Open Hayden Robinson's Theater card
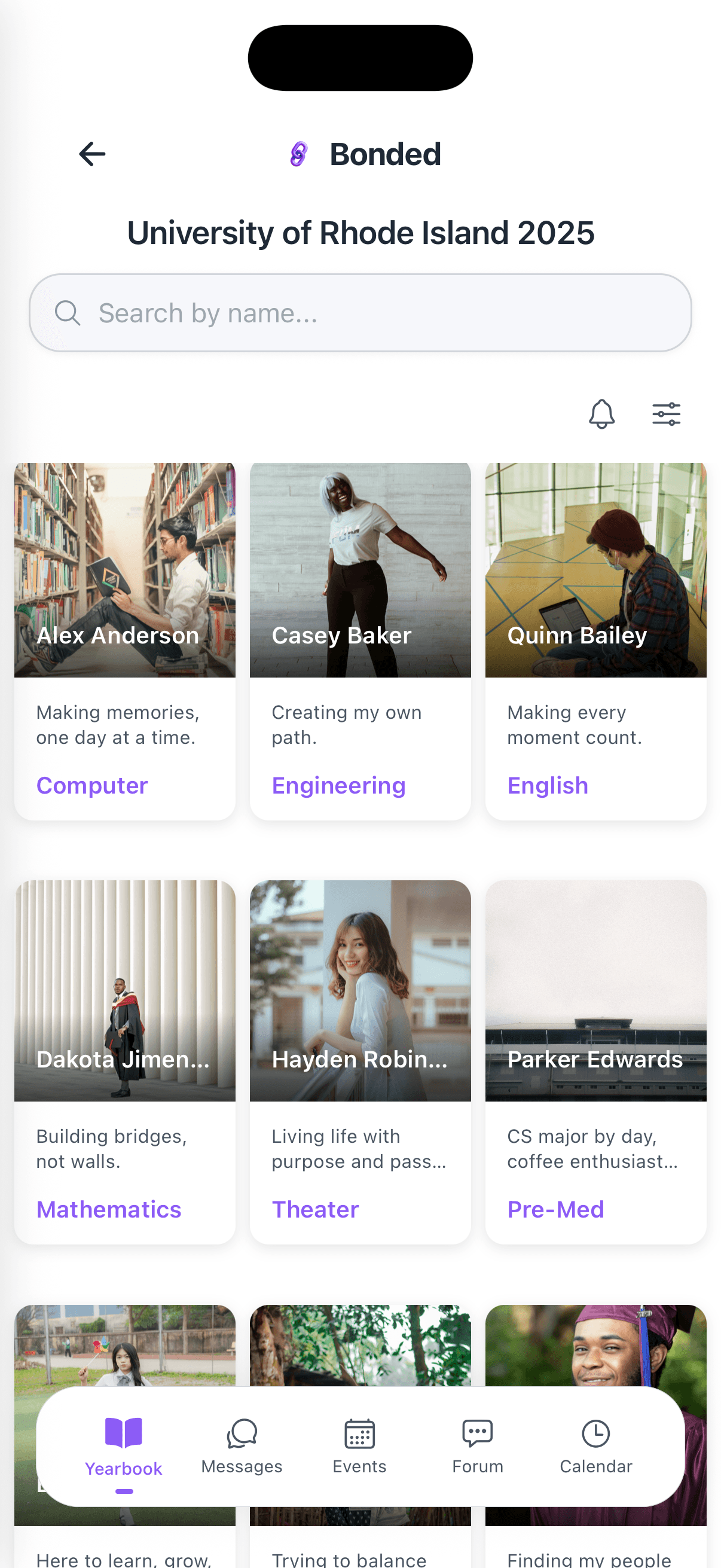Image resolution: width=721 pixels, height=1568 pixels. 360,1060
